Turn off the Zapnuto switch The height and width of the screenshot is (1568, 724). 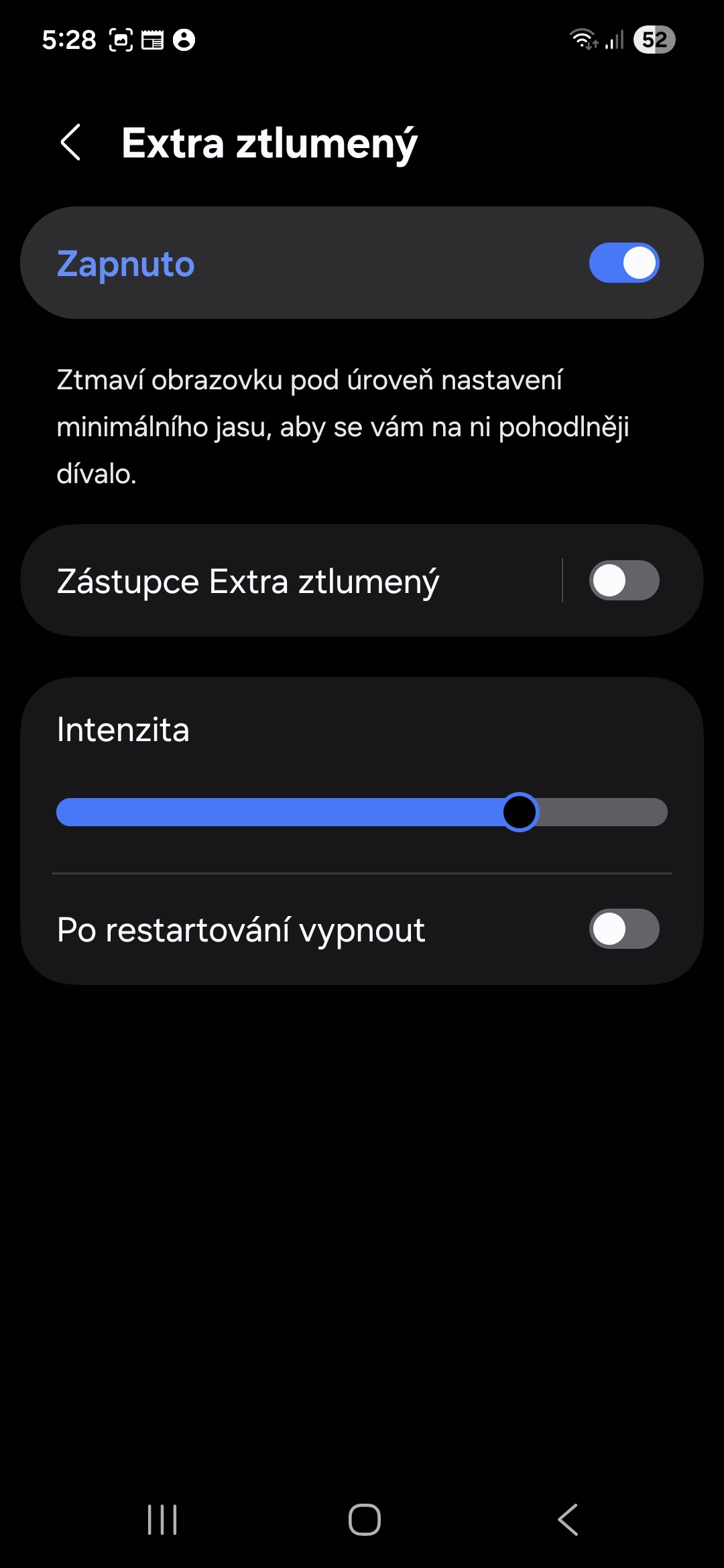point(623,263)
